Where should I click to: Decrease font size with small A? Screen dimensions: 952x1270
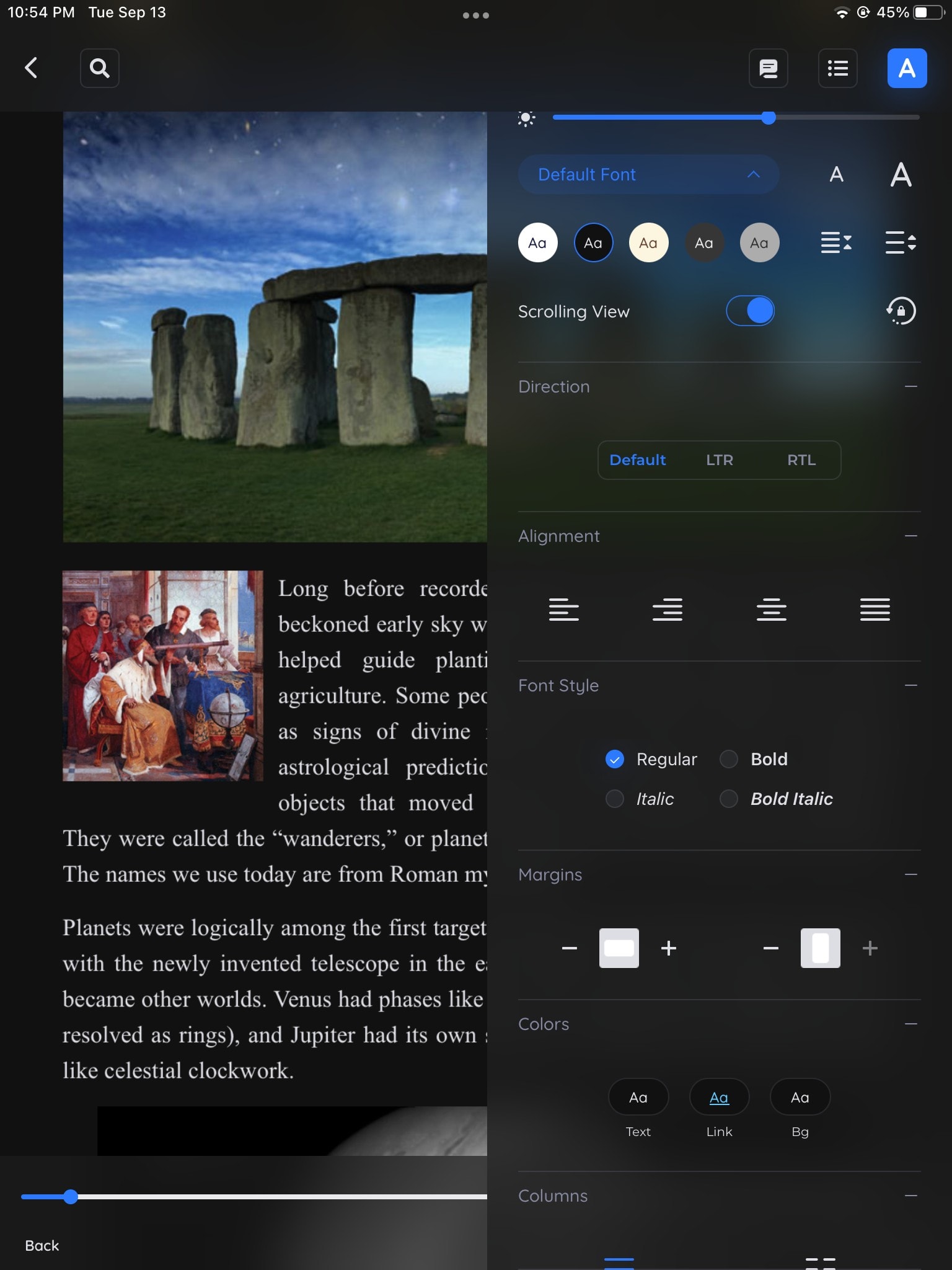[836, 175]
